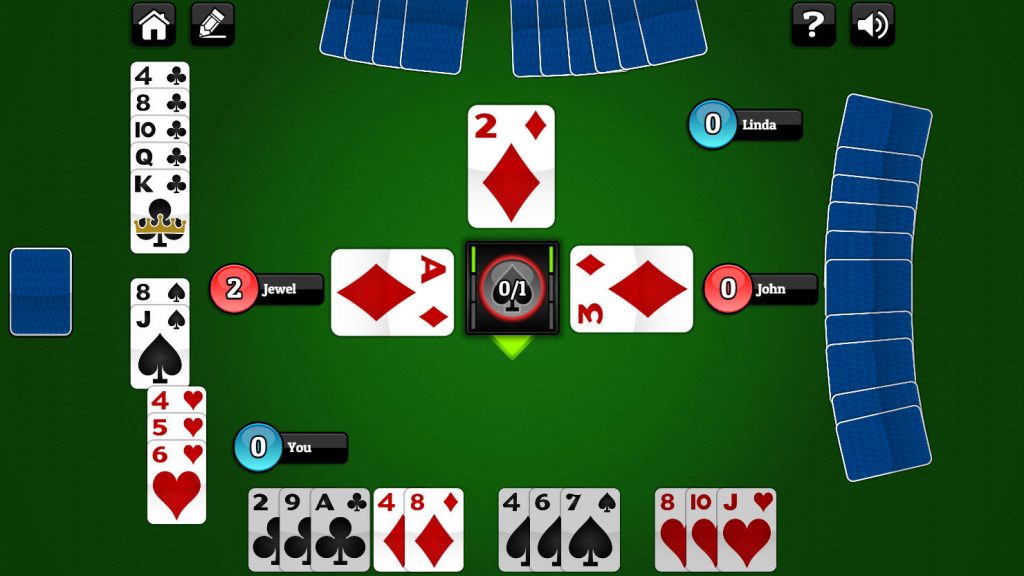The height and width of the screenshot is (576, 1024).
Task: Open the help question mark
Action: coord(813,24)
